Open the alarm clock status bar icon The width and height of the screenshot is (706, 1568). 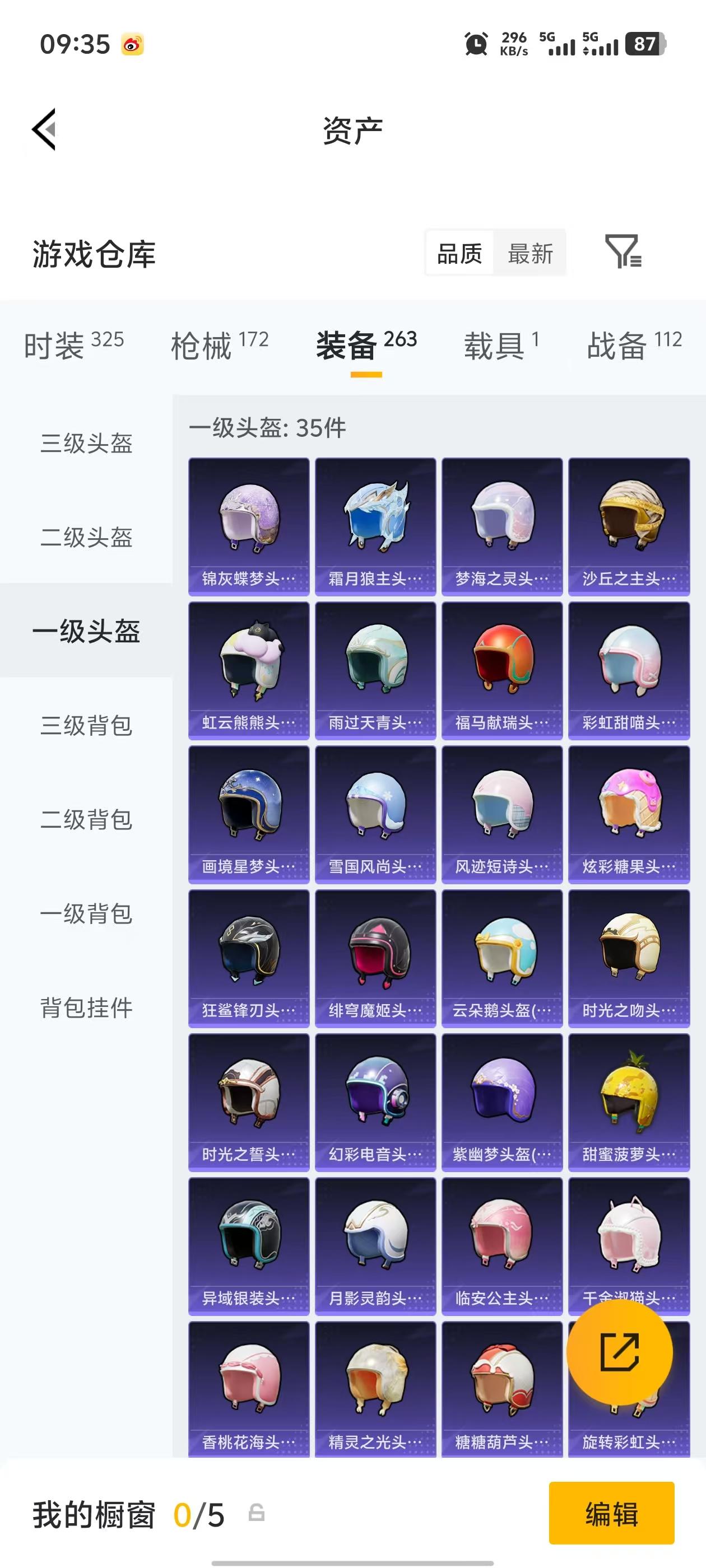477,43
